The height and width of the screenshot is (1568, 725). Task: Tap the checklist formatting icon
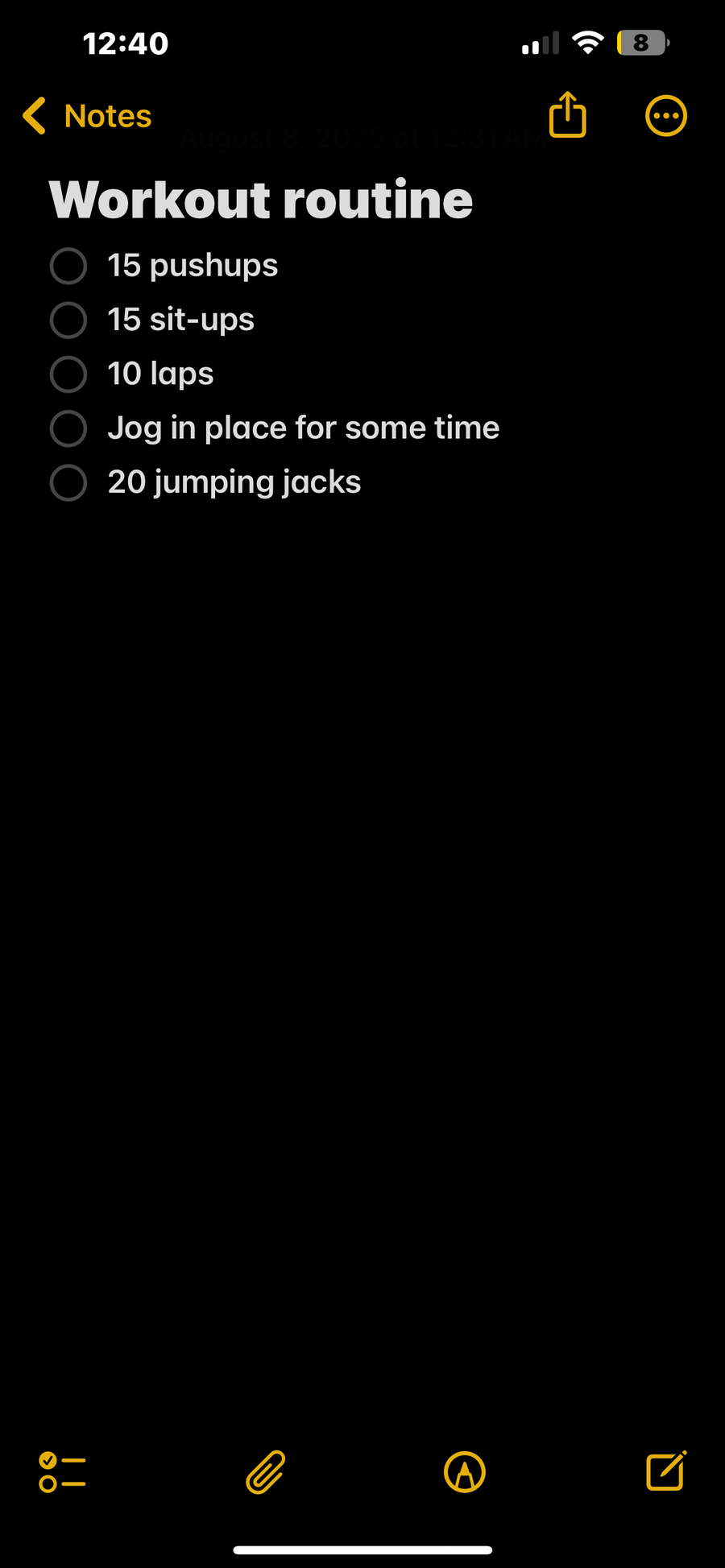coord(62,1472)
